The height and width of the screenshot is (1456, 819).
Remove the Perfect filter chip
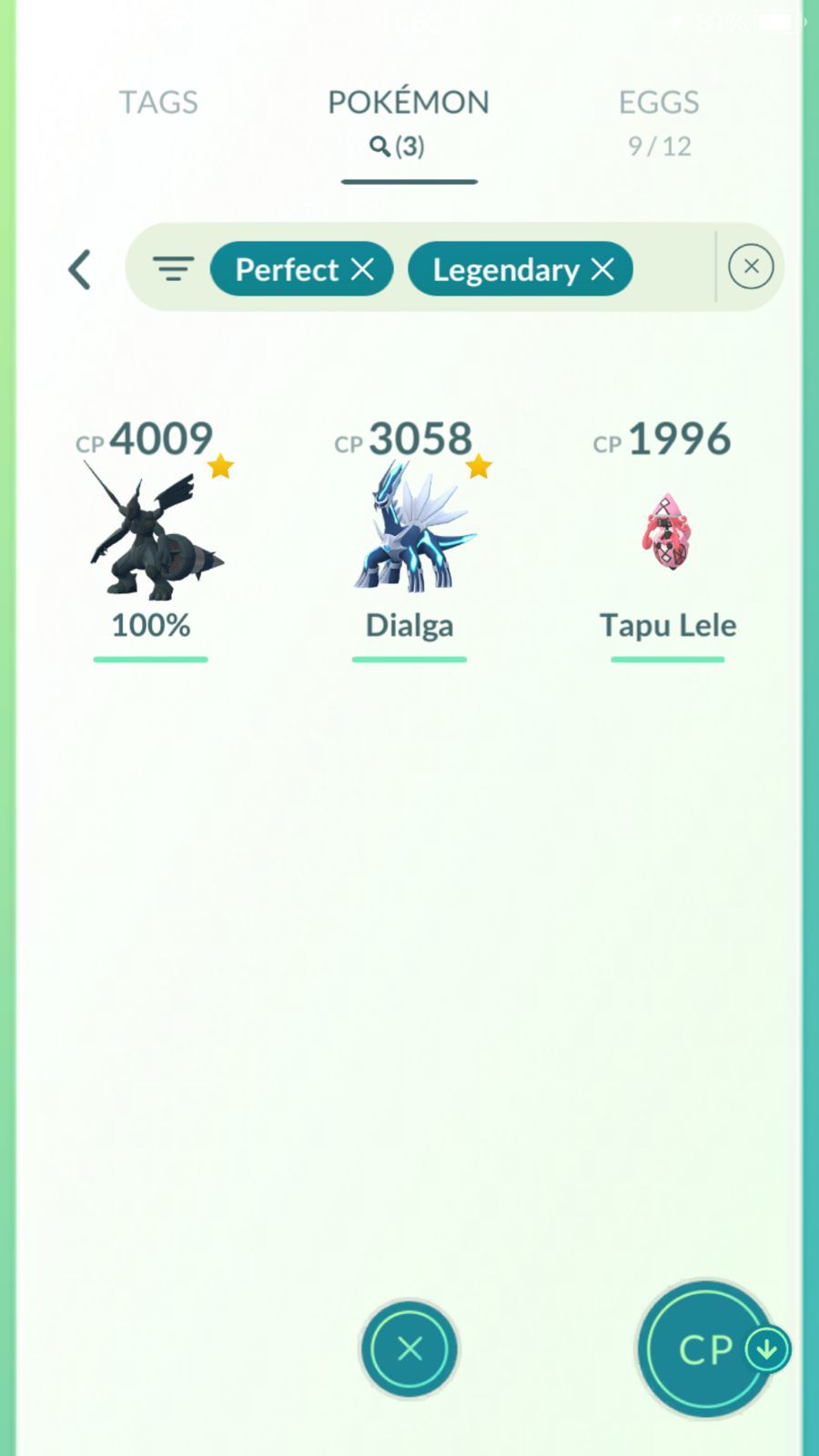pyautogui.click(x=363, y=269)
